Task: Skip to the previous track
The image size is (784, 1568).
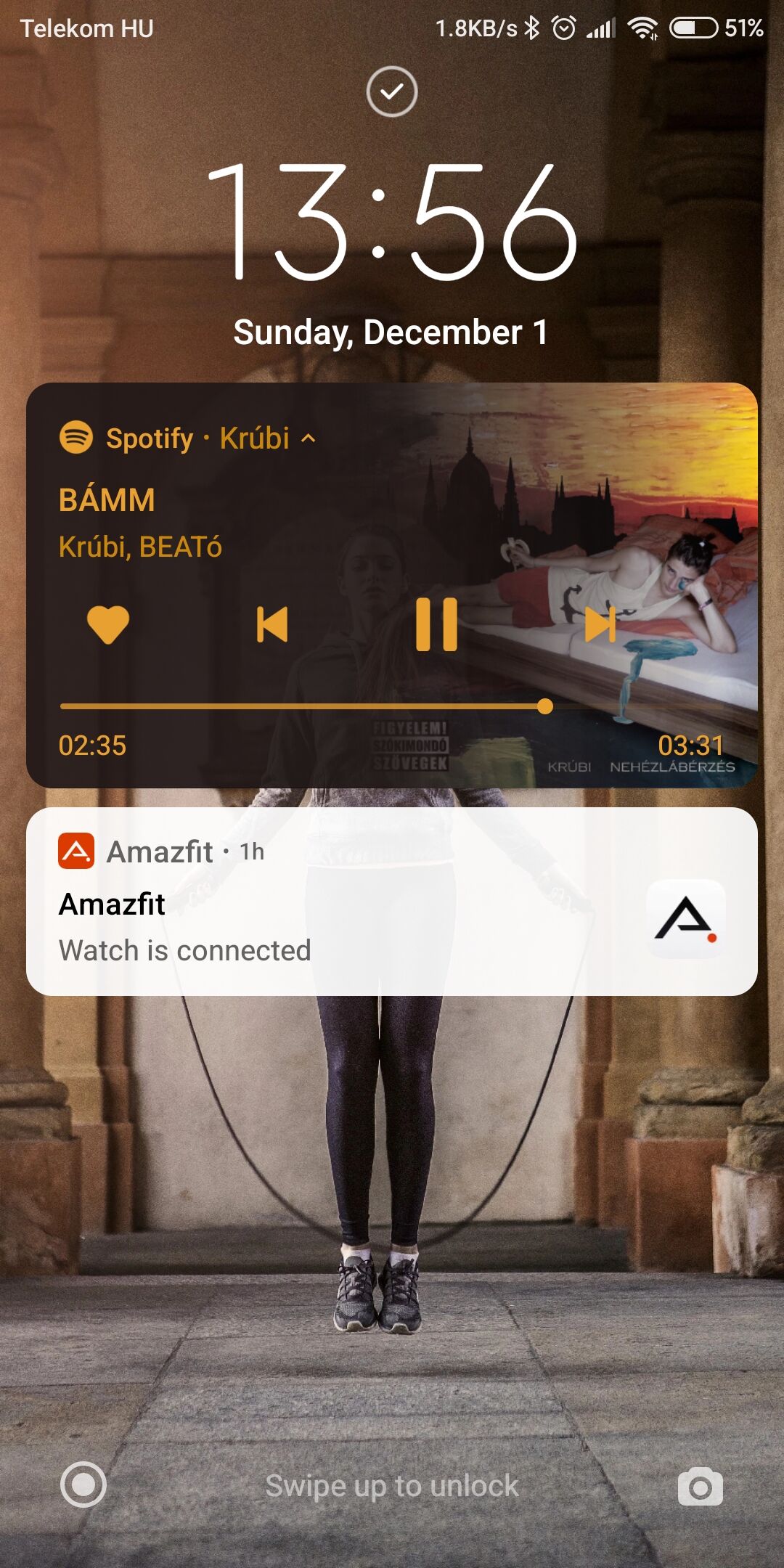Action: coord(272,624)
